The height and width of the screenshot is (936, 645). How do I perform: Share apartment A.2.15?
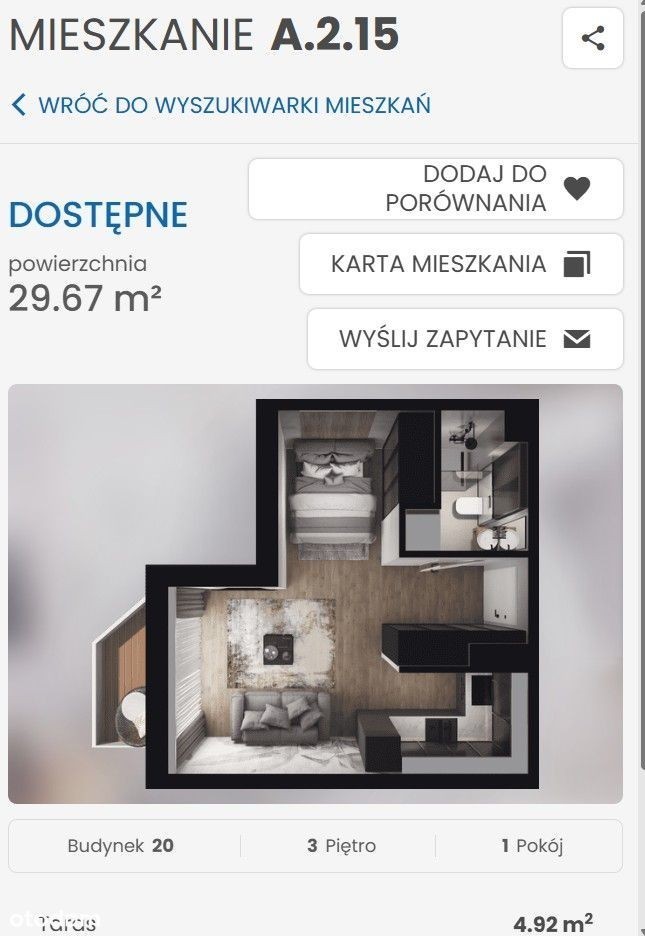[x=593, y=39]
